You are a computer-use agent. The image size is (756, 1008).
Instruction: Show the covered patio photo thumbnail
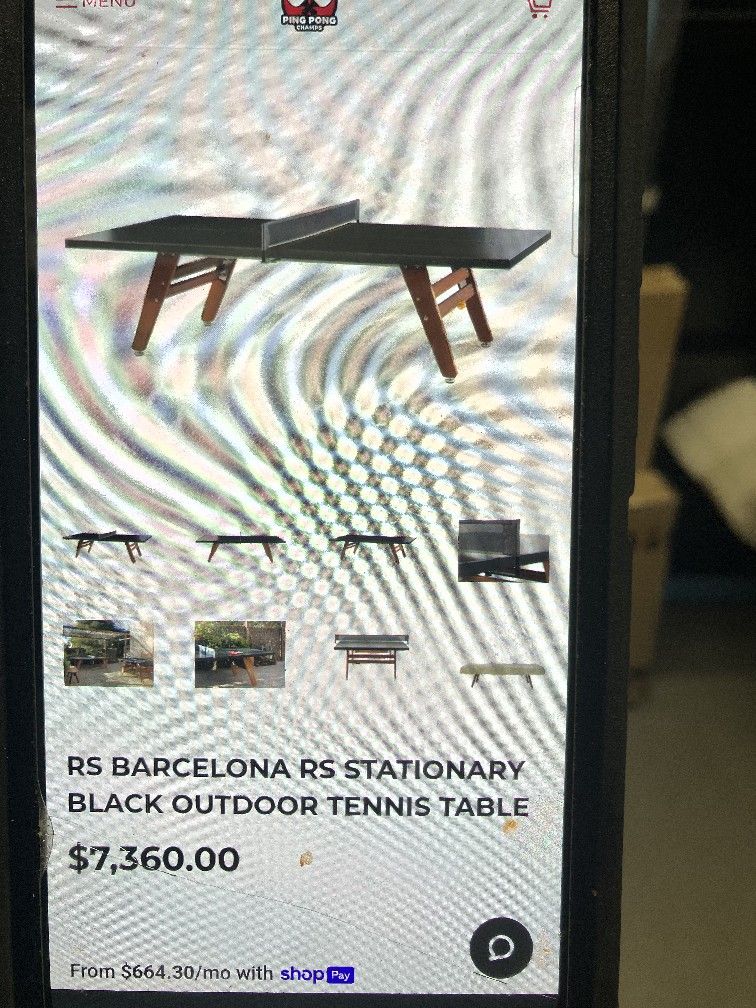(x=108, y=653)
